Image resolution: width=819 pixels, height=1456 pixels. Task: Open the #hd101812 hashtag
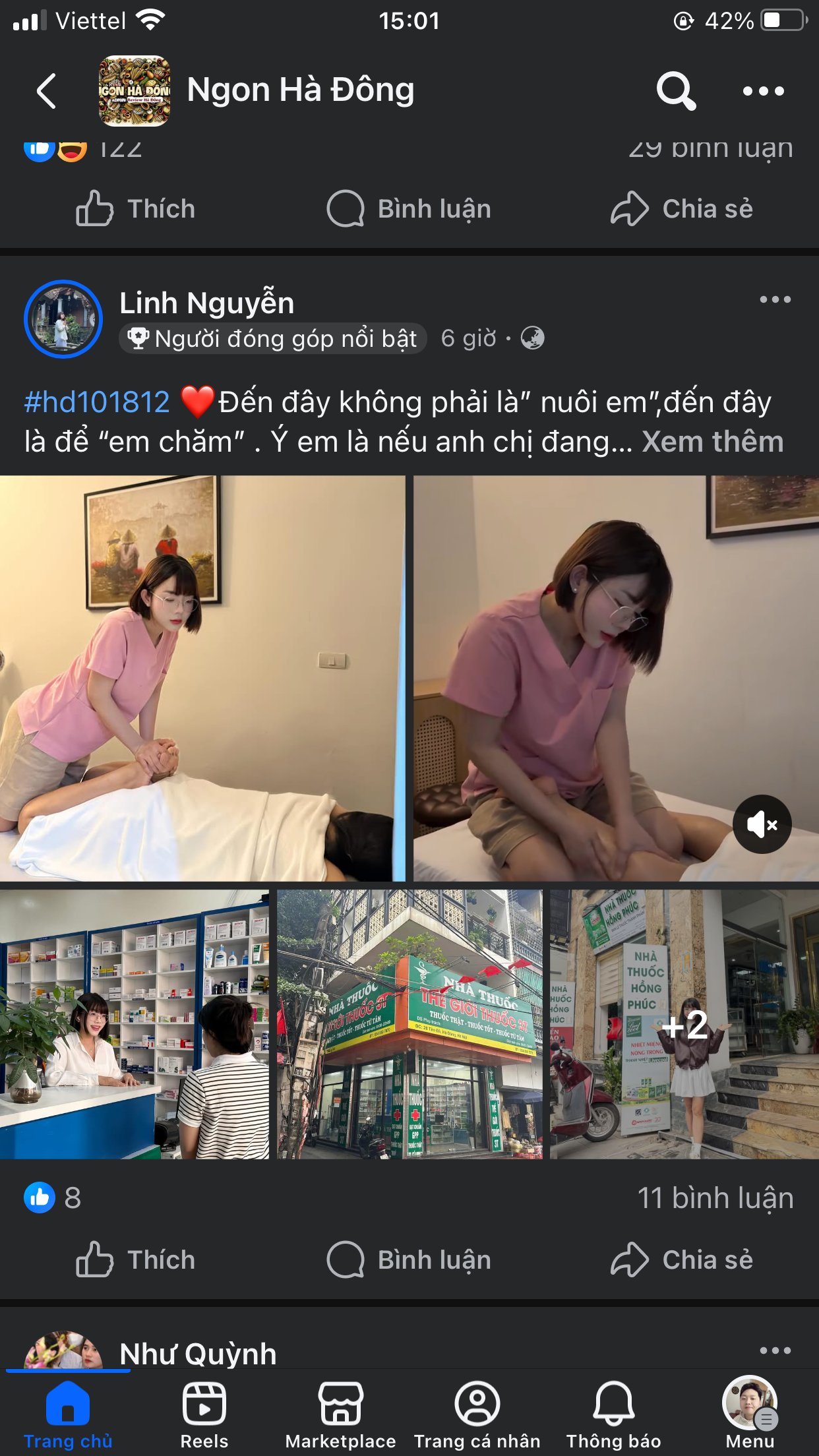97,402
